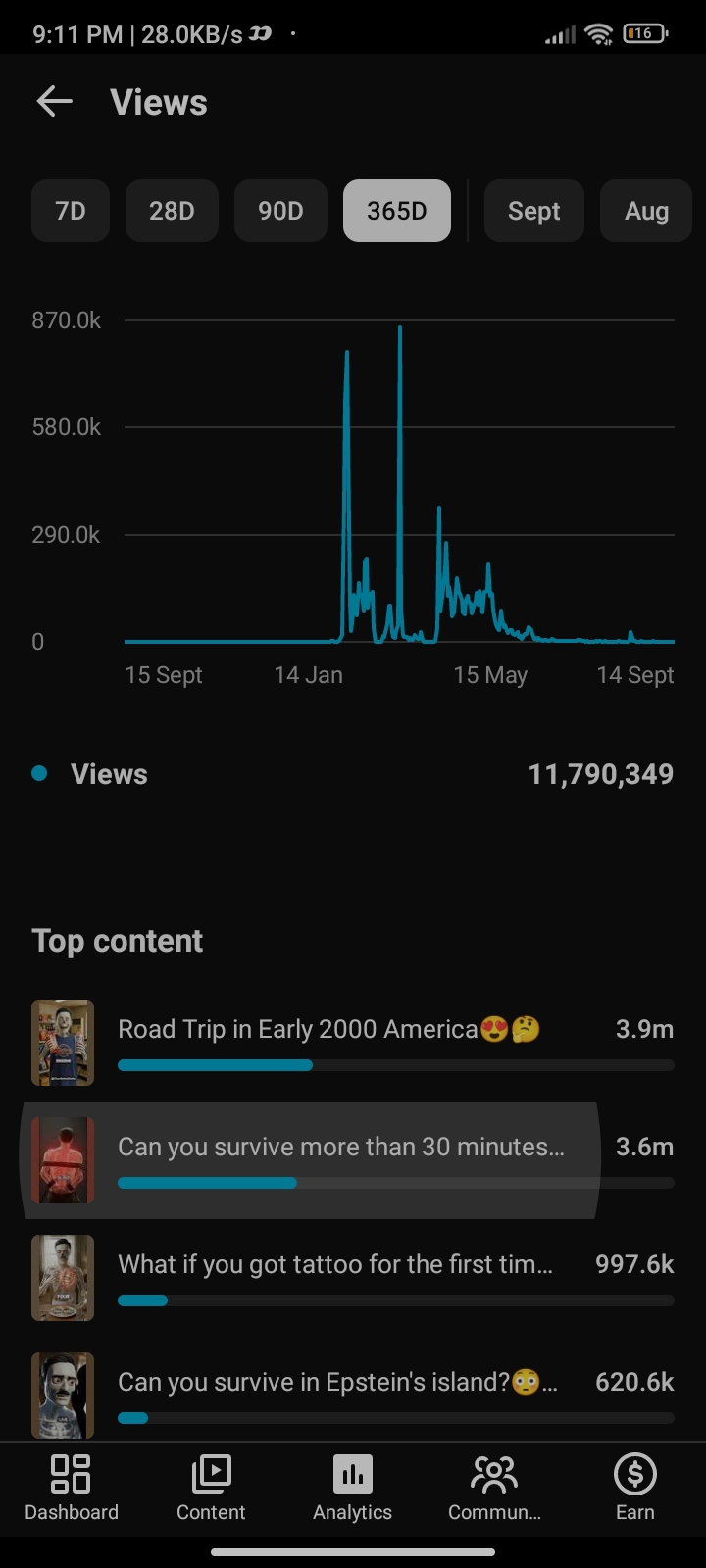
Task: Open Road Trip in Early 2000 America video
Action: coord(353,1043)
